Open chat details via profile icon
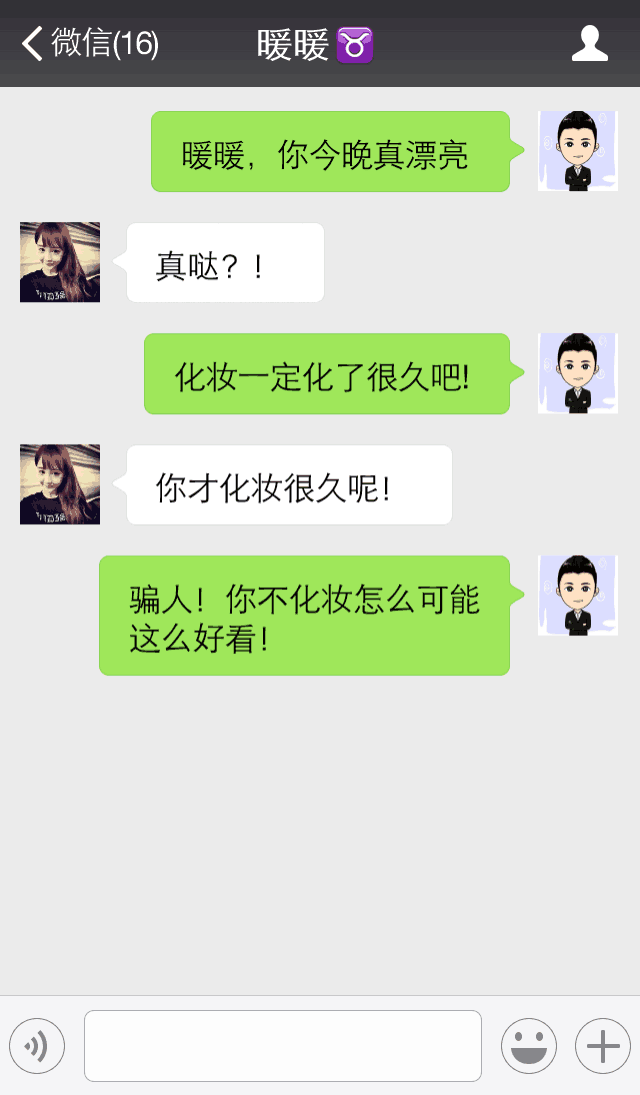This screenshot has width=640, height=1095. point(589,44)
